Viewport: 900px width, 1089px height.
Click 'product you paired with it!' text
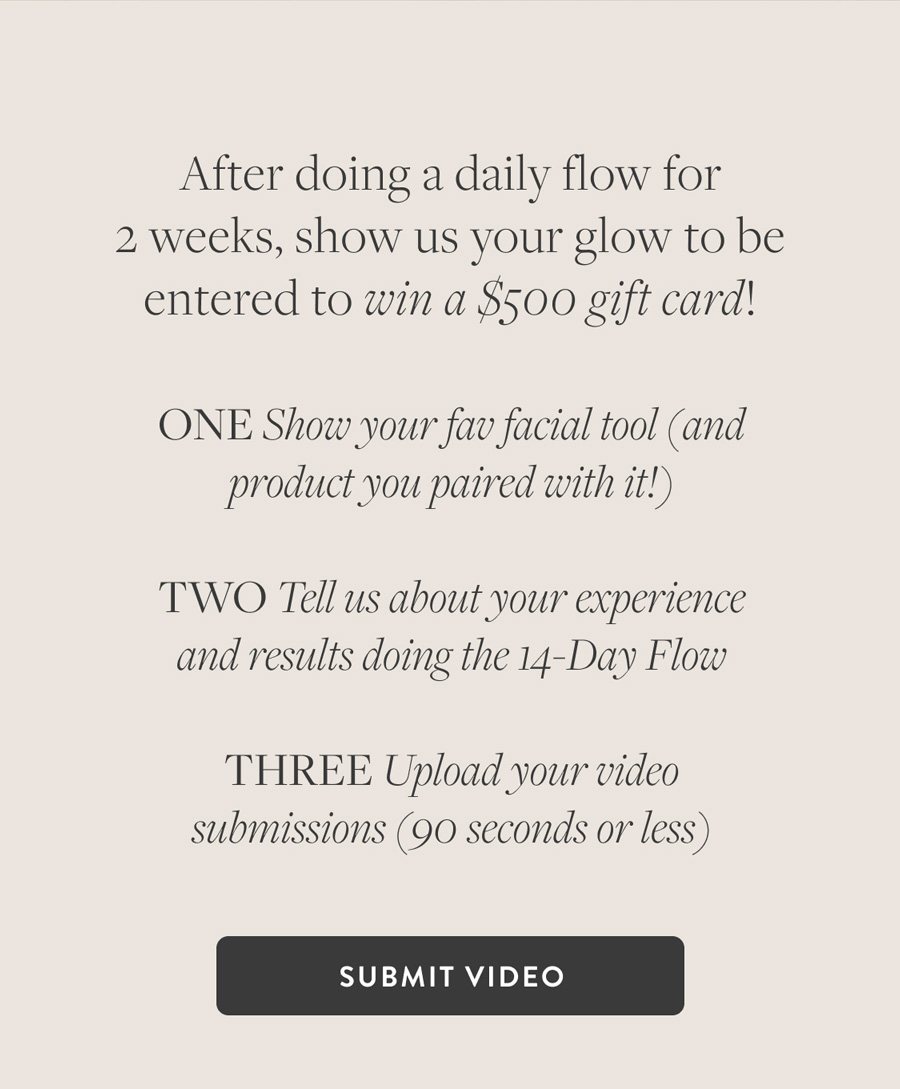(450, 483)
